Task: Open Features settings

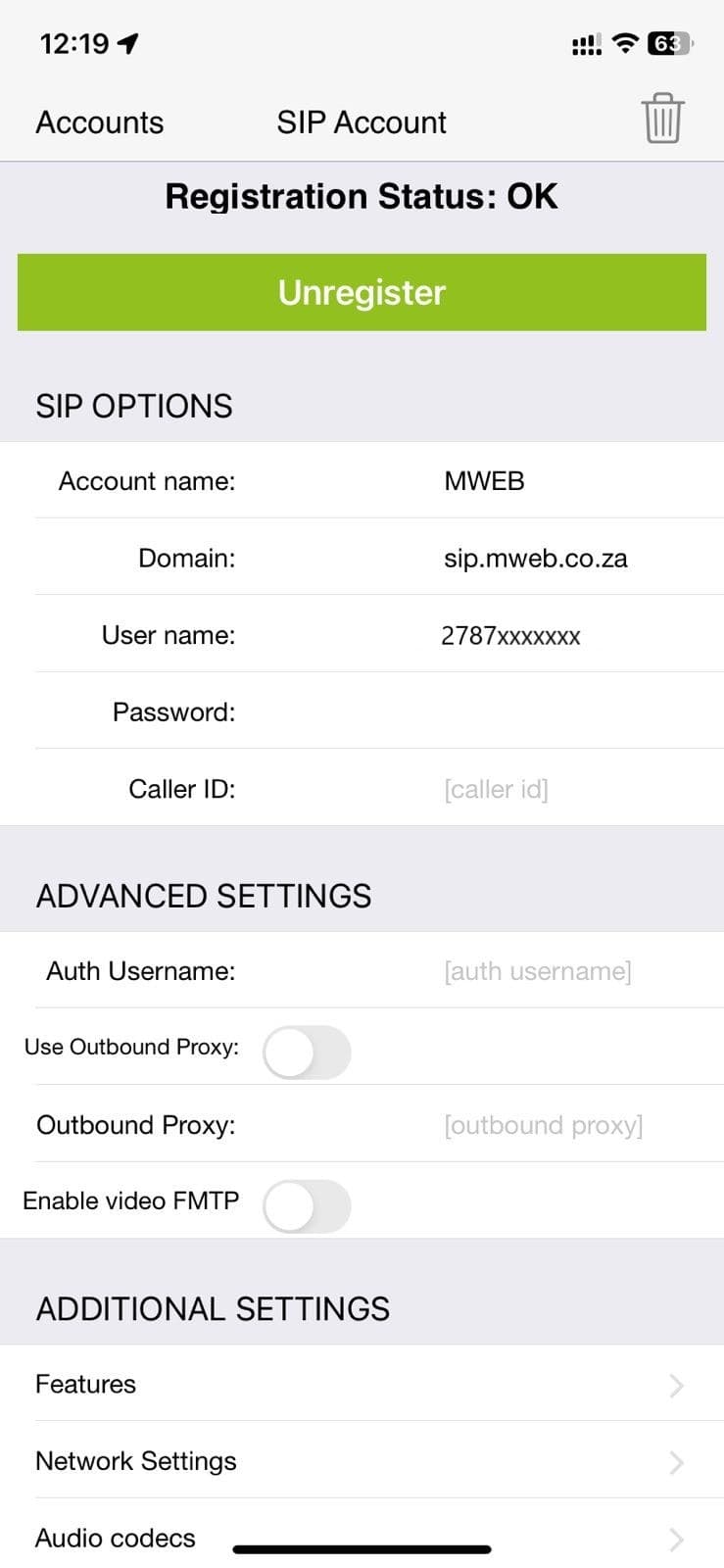Action: click(x=362, y=1384)
